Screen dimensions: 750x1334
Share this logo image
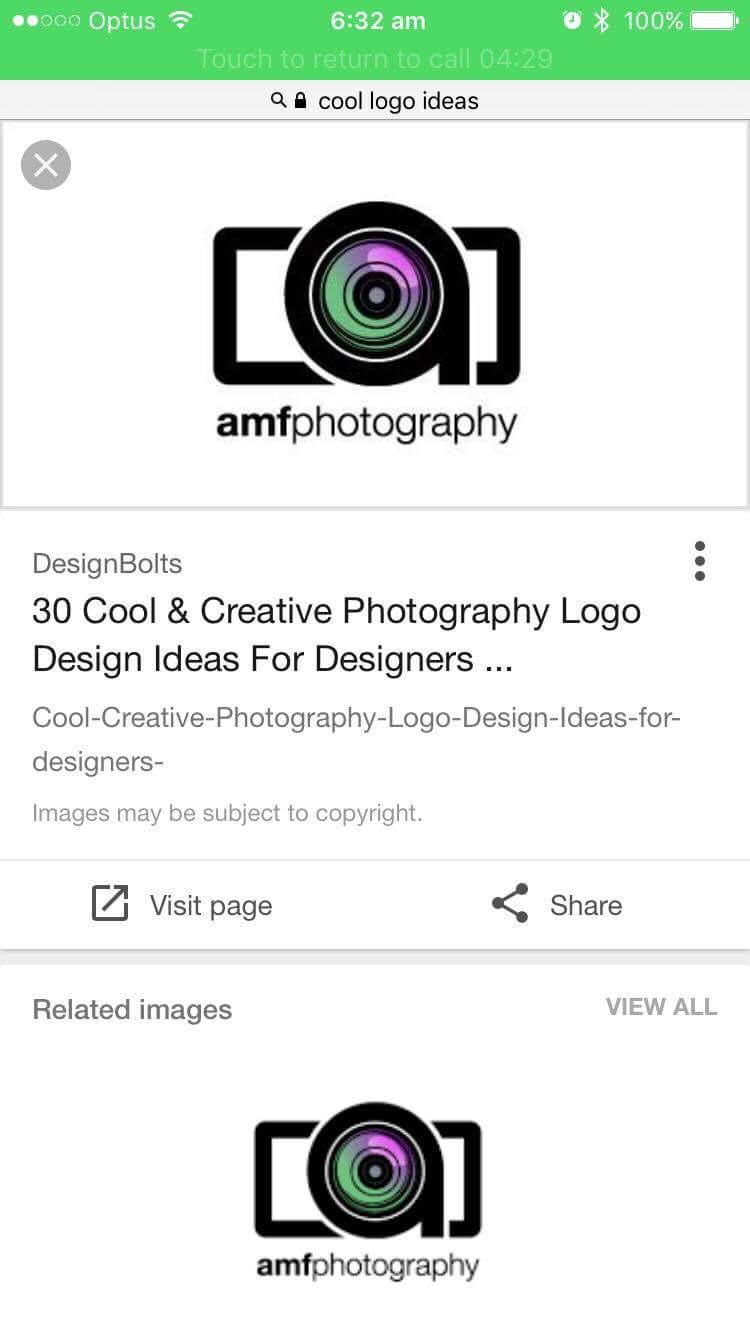click(x=557, y=905)
